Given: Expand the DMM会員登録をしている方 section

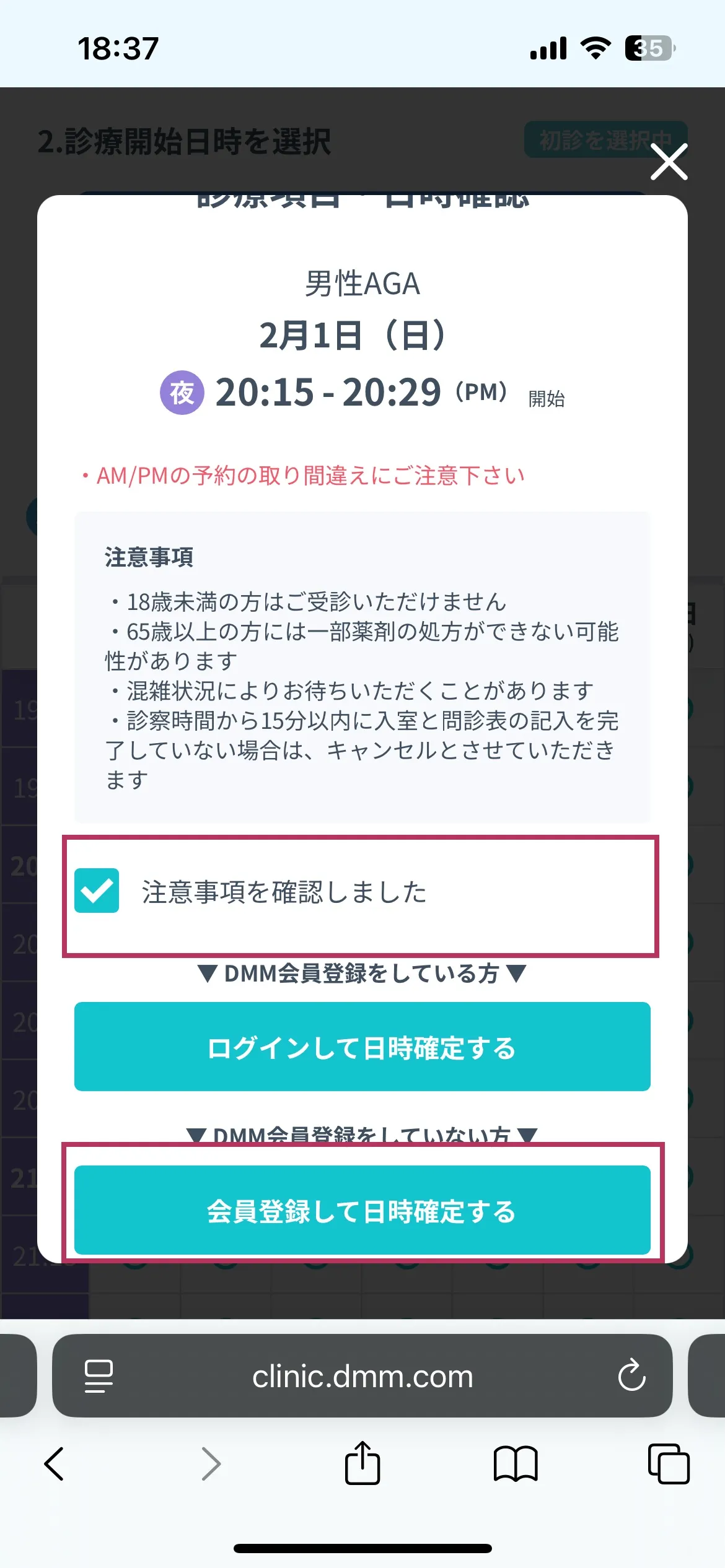Looking at the screenshot, I should coord(362,973).
